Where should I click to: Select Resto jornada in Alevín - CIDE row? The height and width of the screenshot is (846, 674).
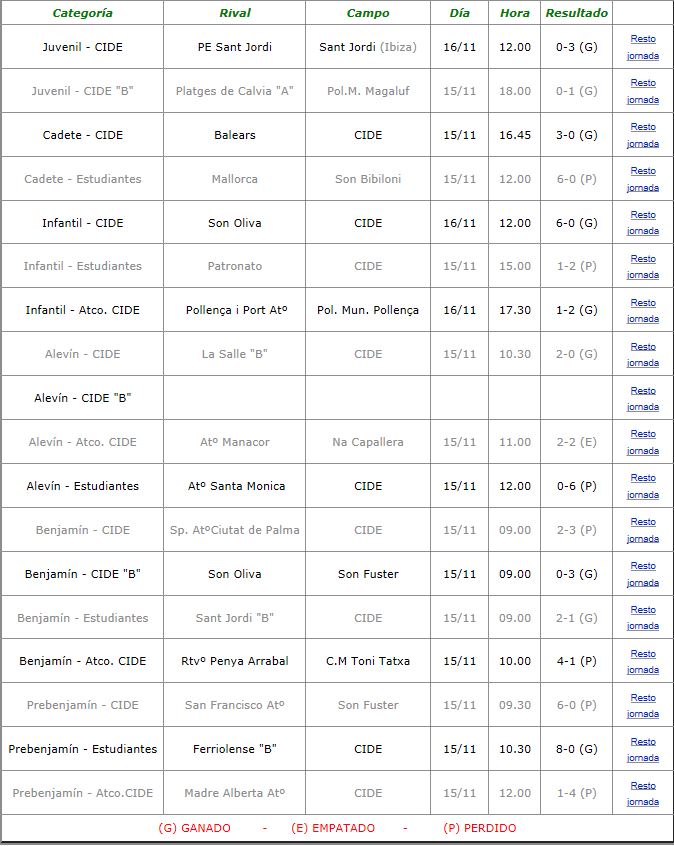pos(643,348)
